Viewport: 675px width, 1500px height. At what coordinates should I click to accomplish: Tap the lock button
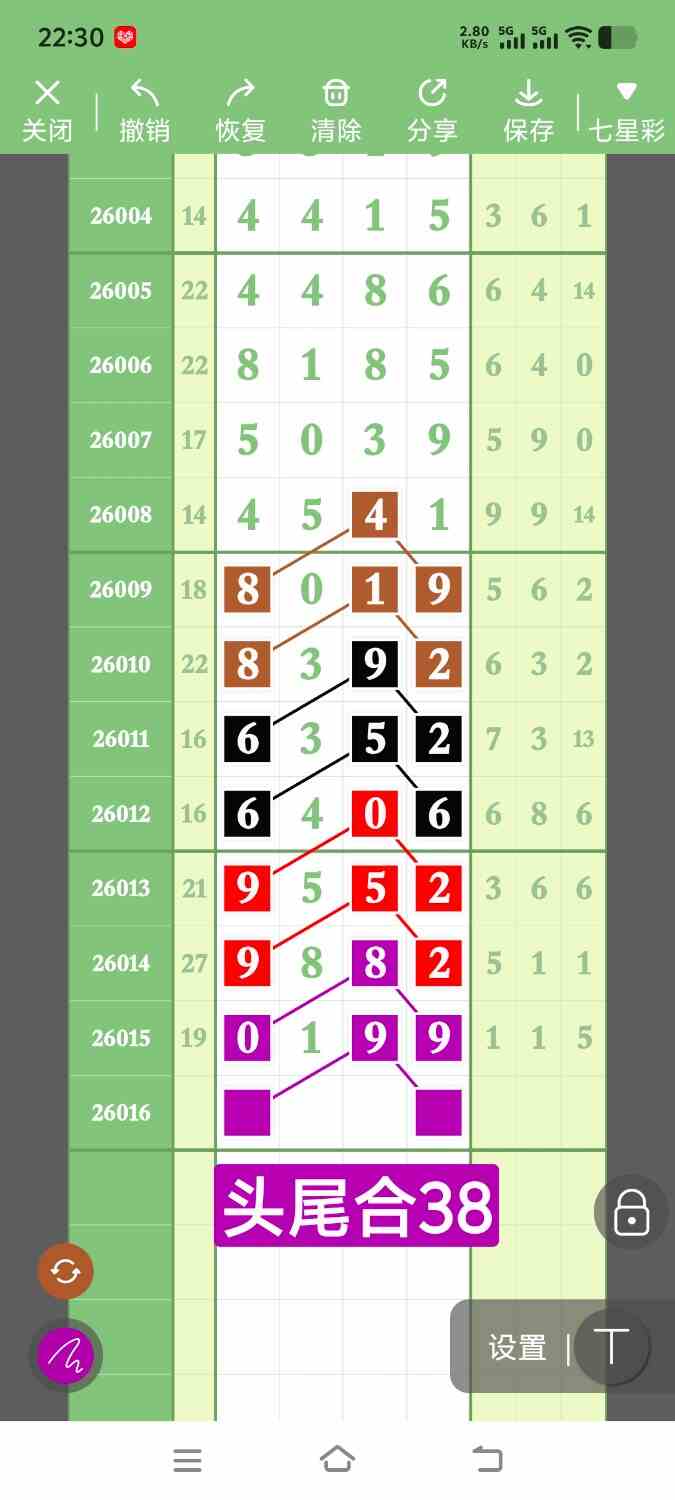pos(631,1212)
